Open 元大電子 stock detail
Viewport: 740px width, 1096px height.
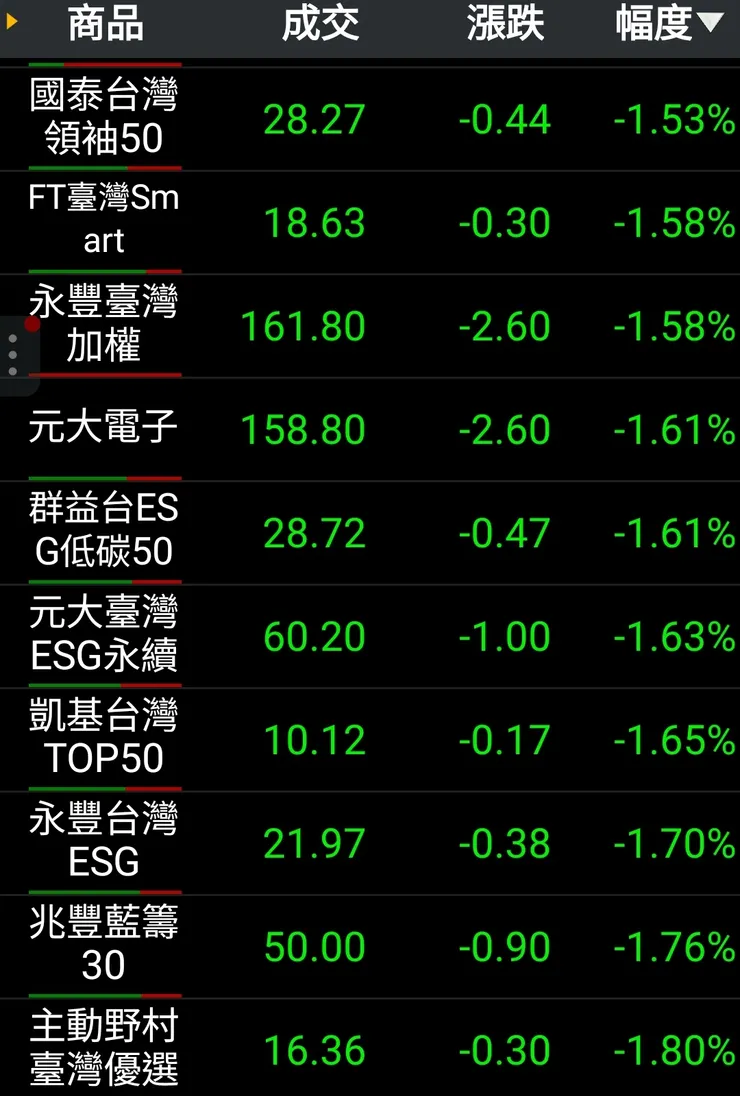[104, 428]
